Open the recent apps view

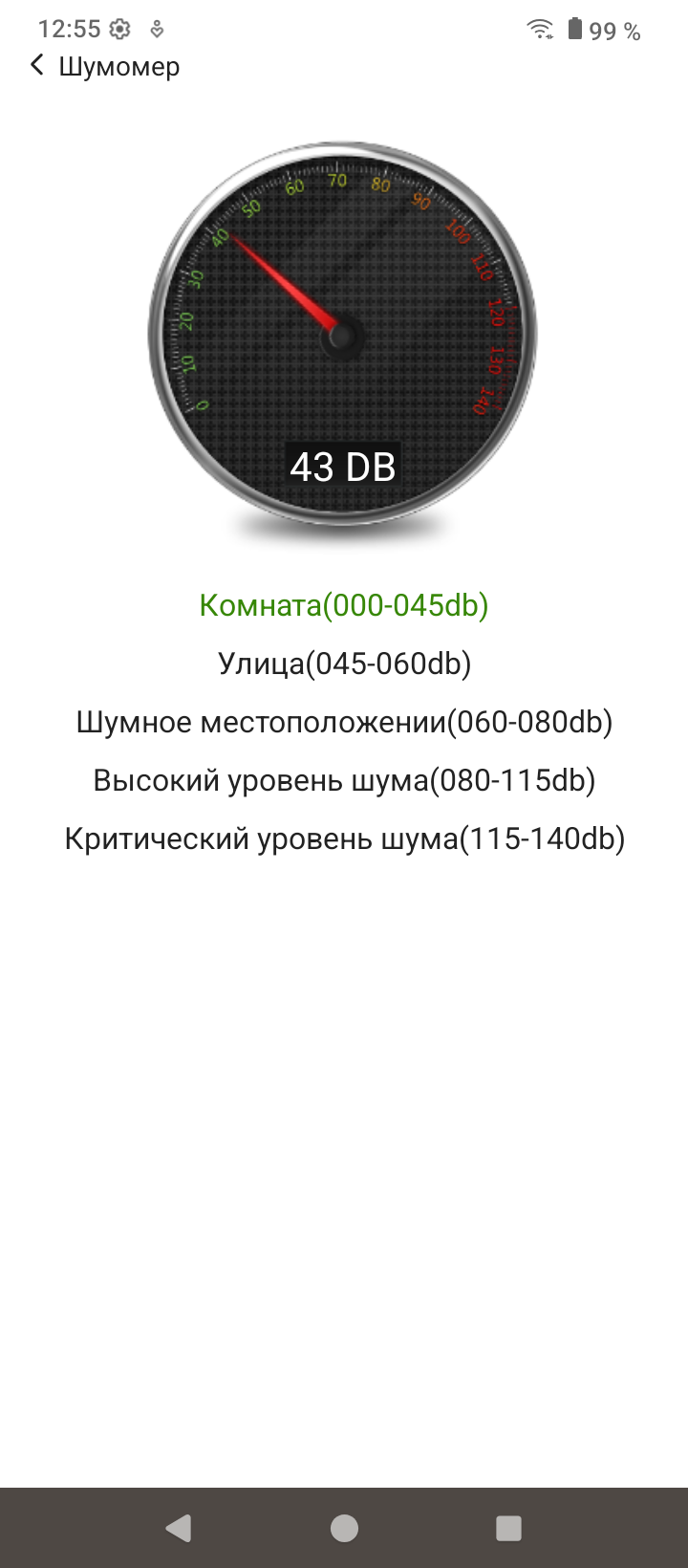[x=508, y=1528]
